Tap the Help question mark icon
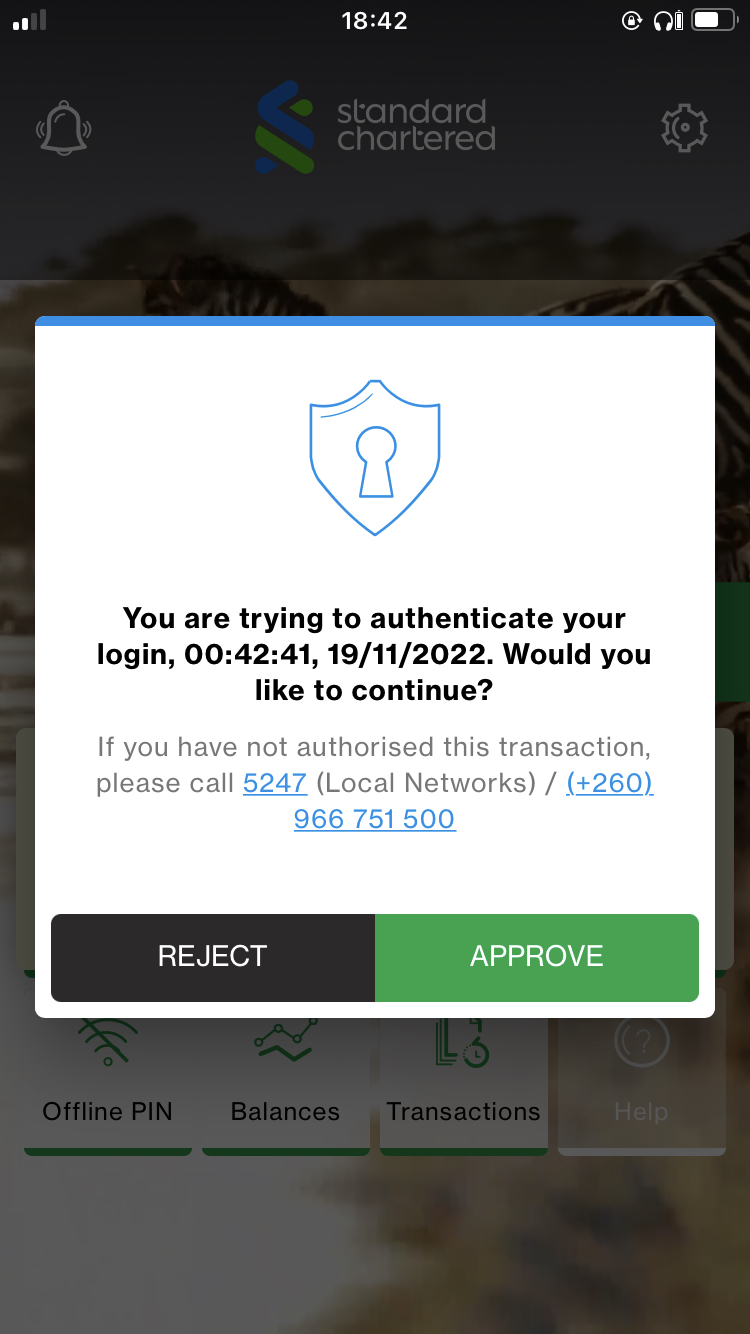The height and width of the screenshot is (1334, 750). 641,1040
